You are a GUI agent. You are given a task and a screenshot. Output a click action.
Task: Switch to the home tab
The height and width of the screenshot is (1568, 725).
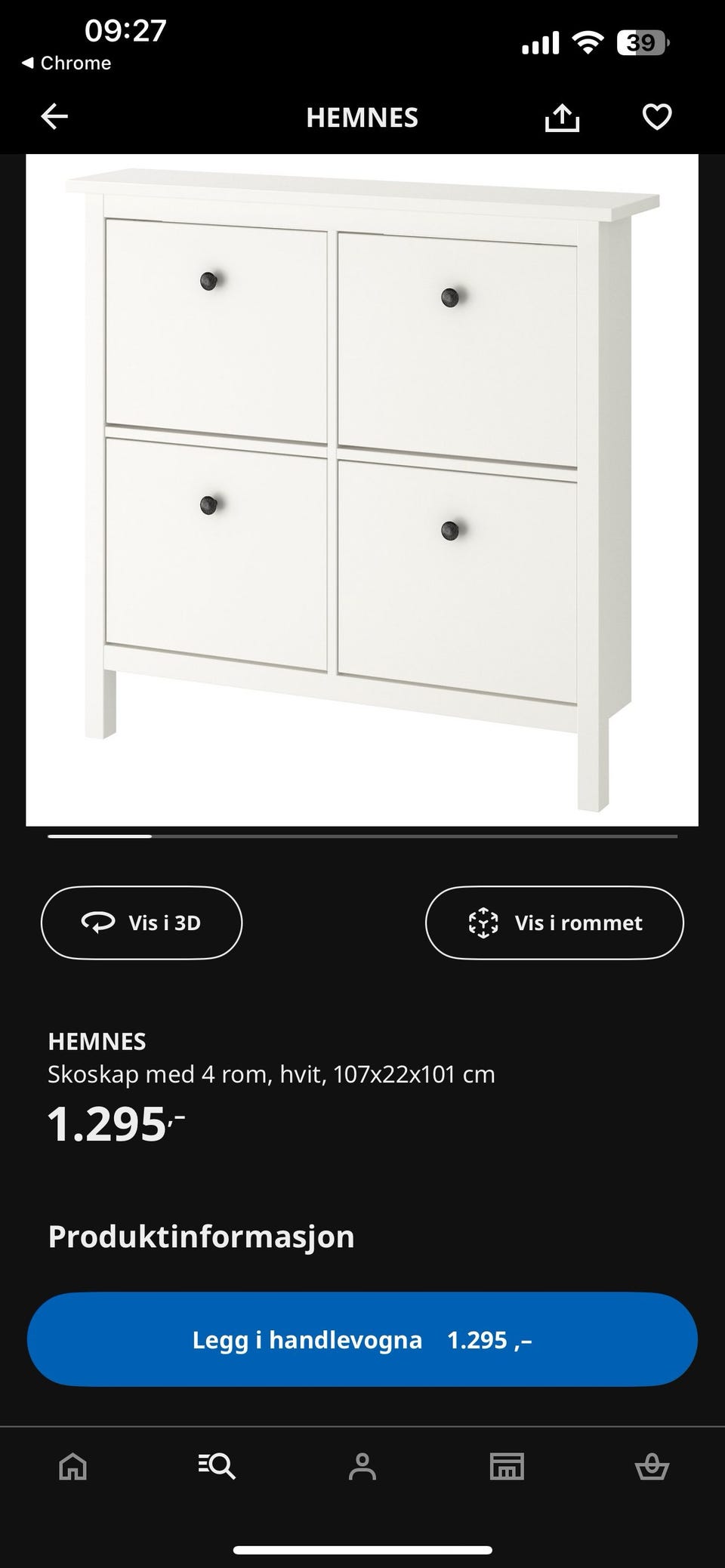(x=73, y=1466)
